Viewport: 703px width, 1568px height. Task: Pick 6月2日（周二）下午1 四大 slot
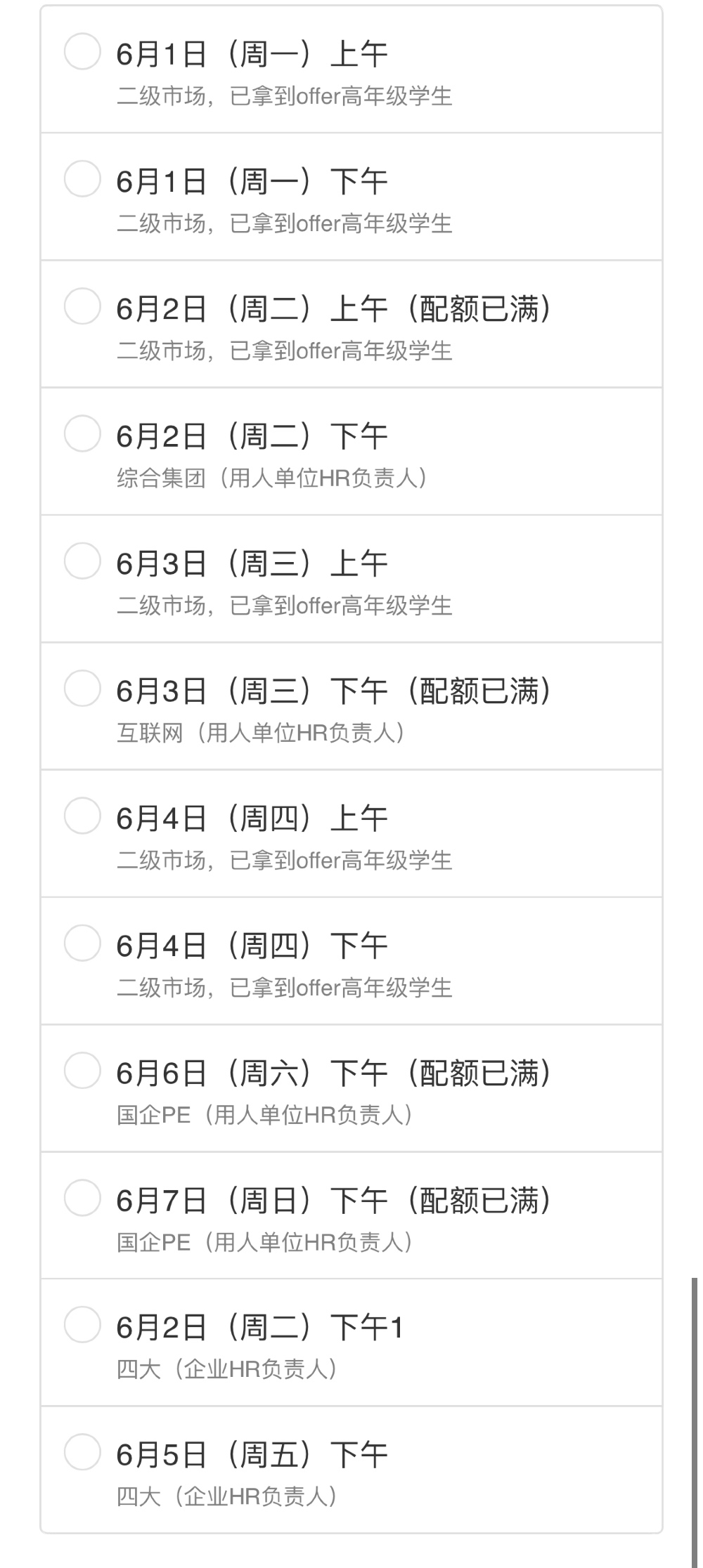pos(82,1325)
